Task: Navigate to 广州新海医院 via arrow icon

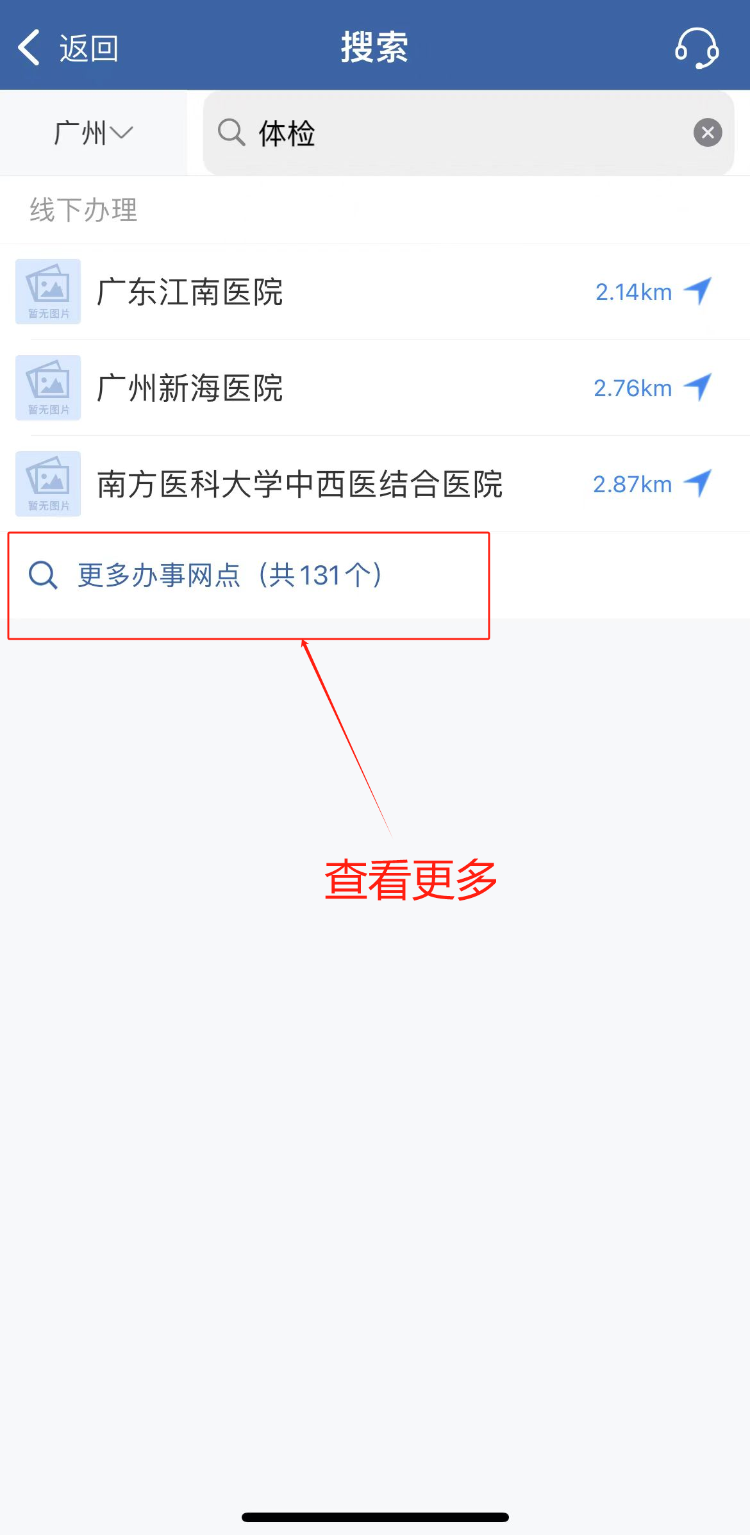Action: (x=698, y=387)
